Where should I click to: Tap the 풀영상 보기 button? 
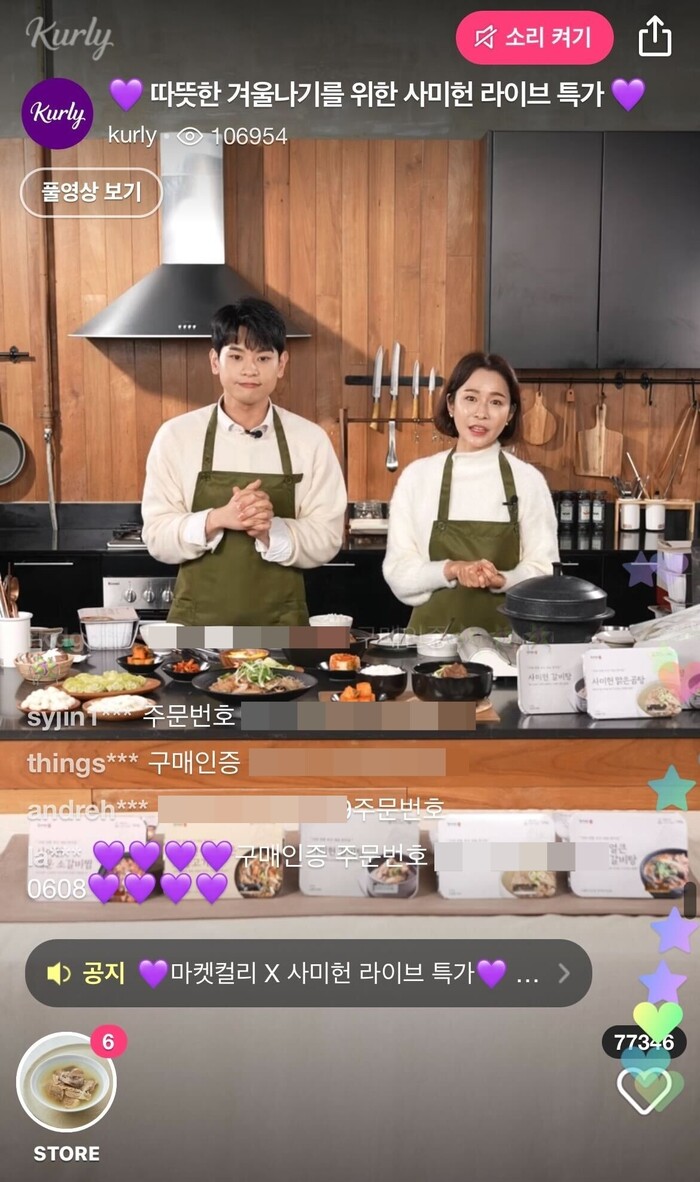tap(91, 193)
